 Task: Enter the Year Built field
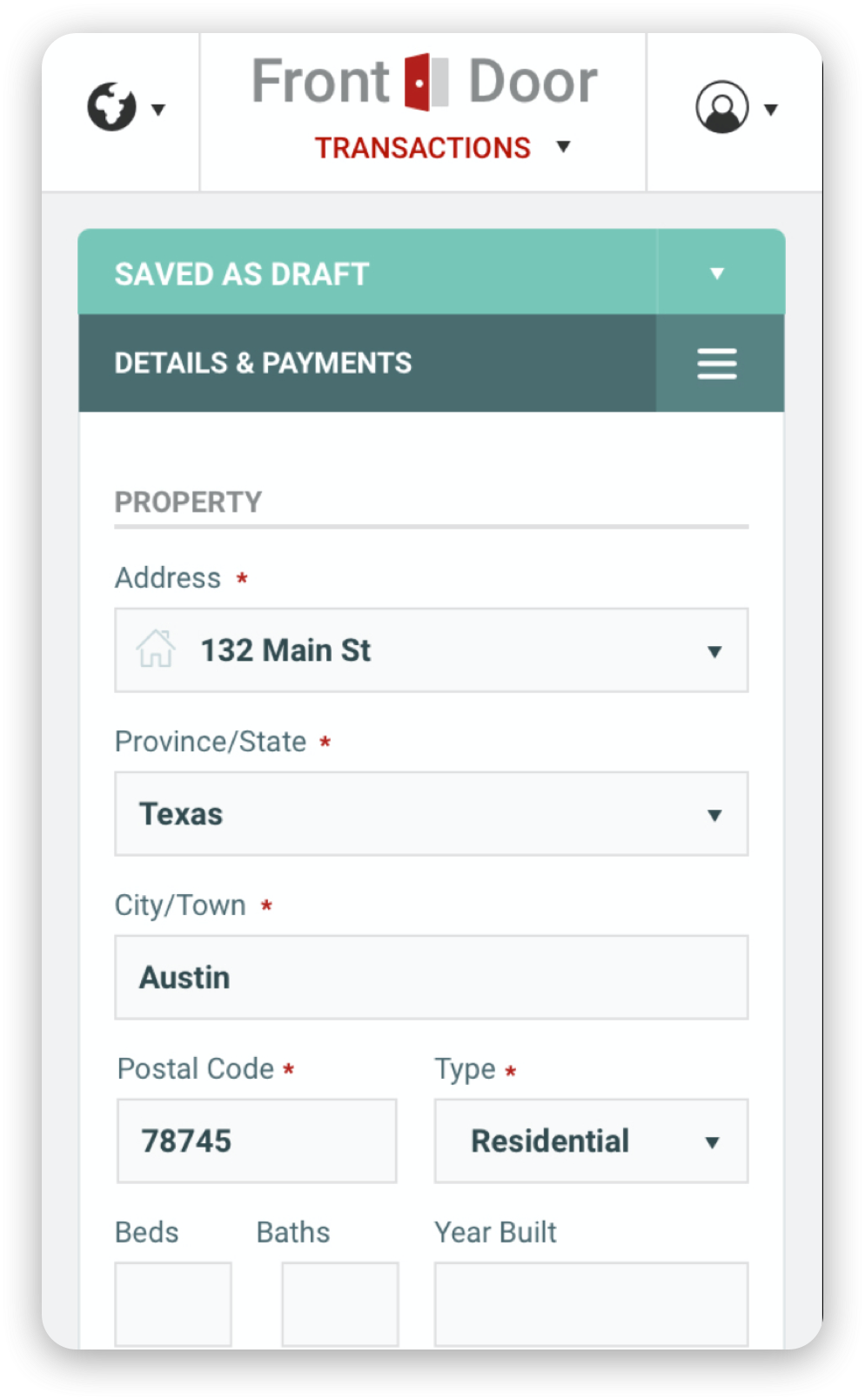coord(592,1304)
